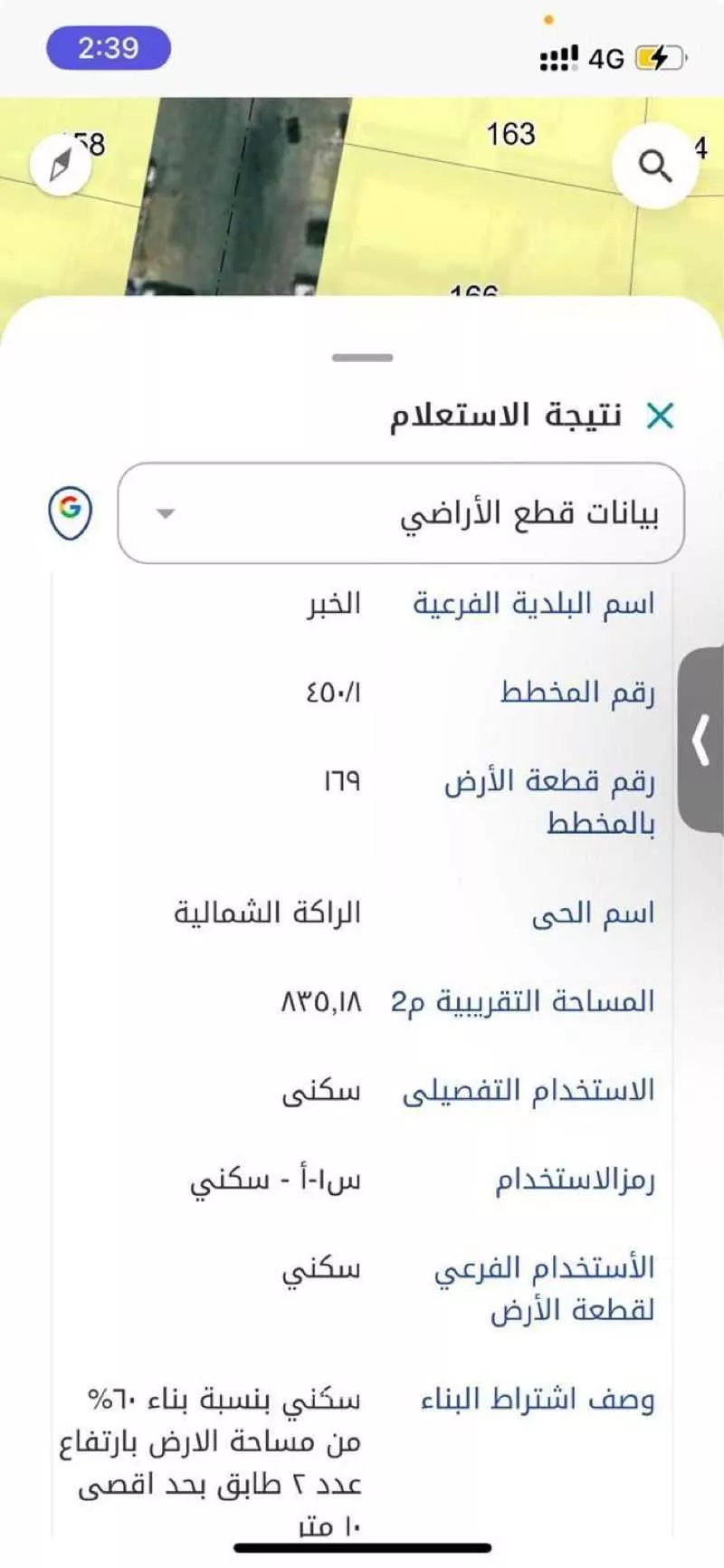
Task: Collapse the panel using the side chevron
Action: click(x=699, y=740)
